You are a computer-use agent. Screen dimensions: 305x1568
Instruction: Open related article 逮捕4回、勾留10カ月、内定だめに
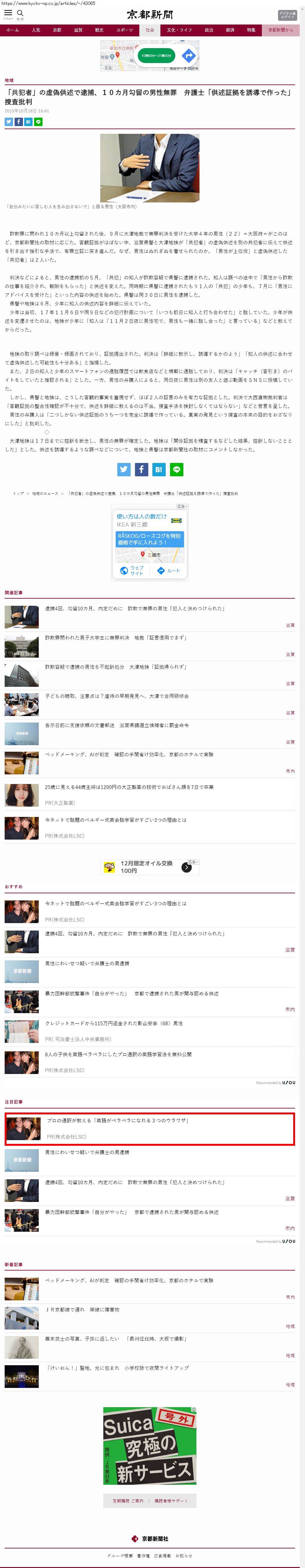[x=134, y=608]
